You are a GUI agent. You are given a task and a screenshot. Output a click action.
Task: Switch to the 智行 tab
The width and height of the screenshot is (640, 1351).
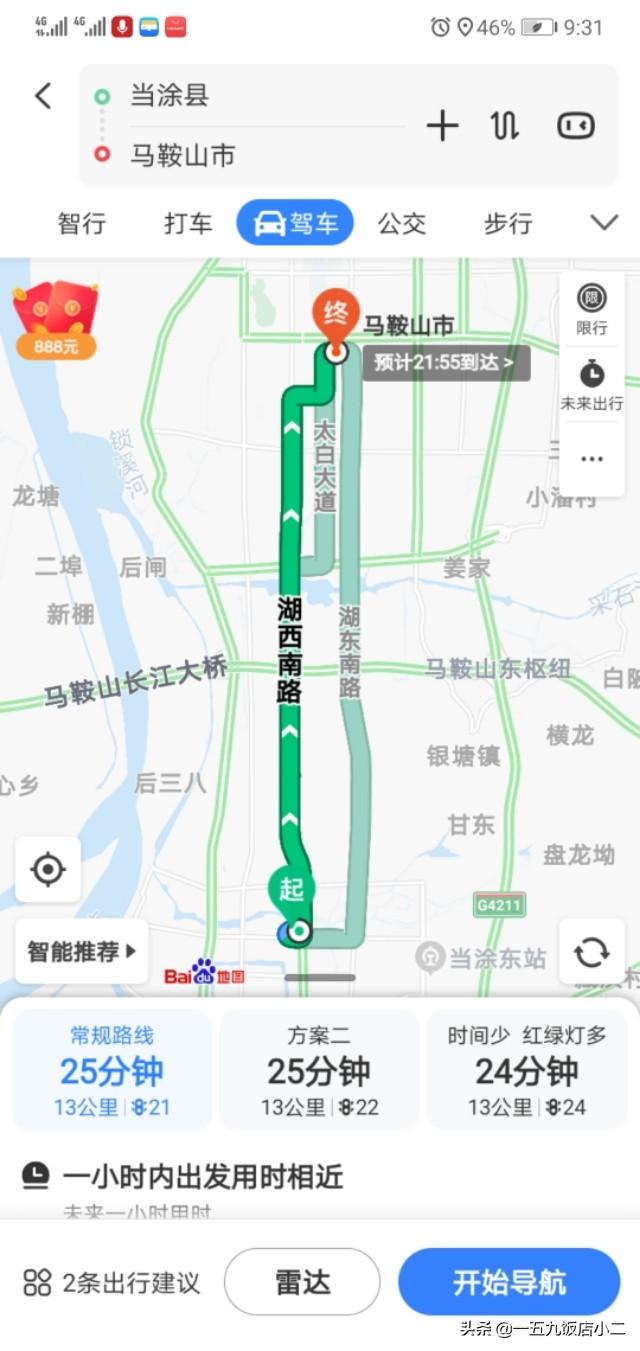81,223
